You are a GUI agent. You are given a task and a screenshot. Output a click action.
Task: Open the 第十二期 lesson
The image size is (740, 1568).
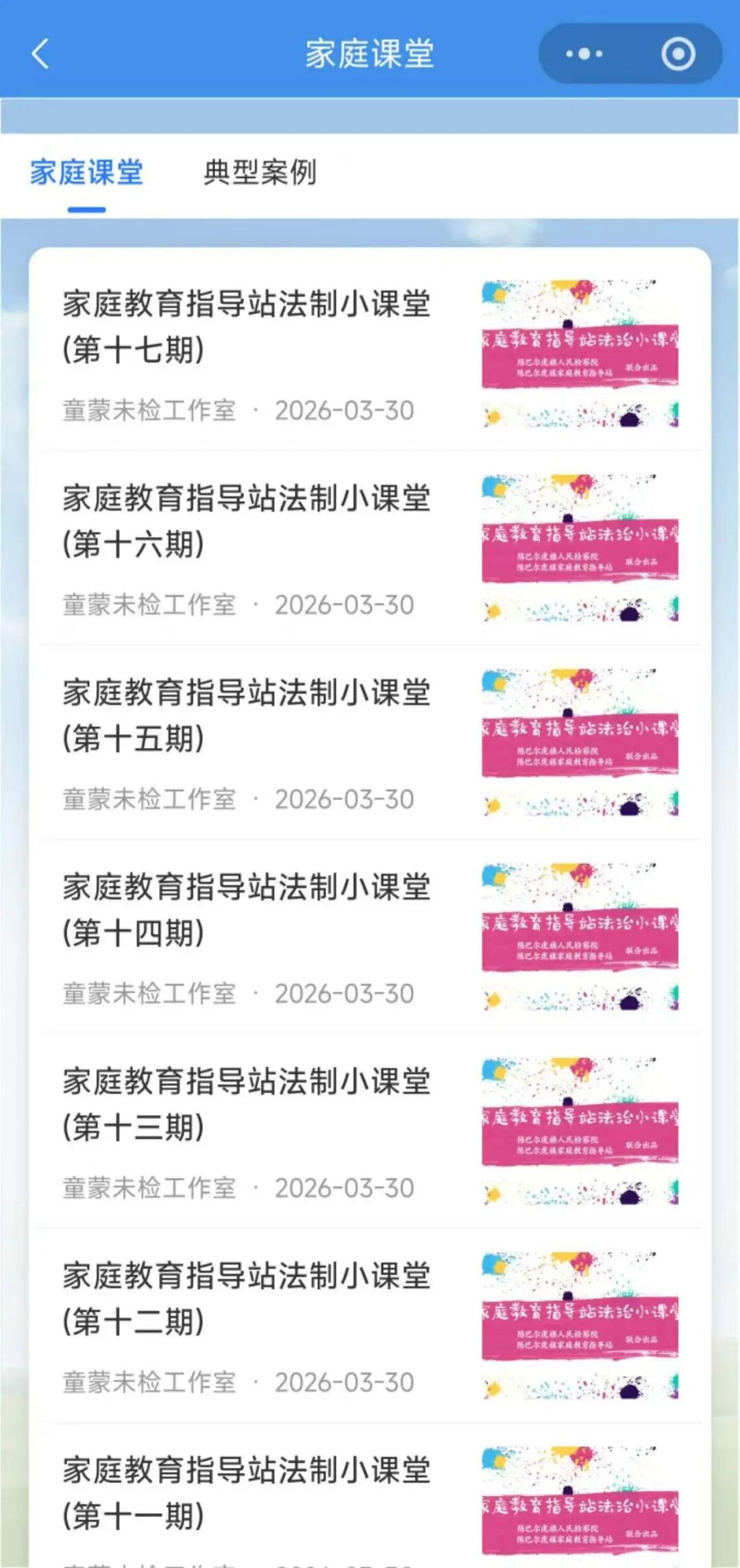247,1299
